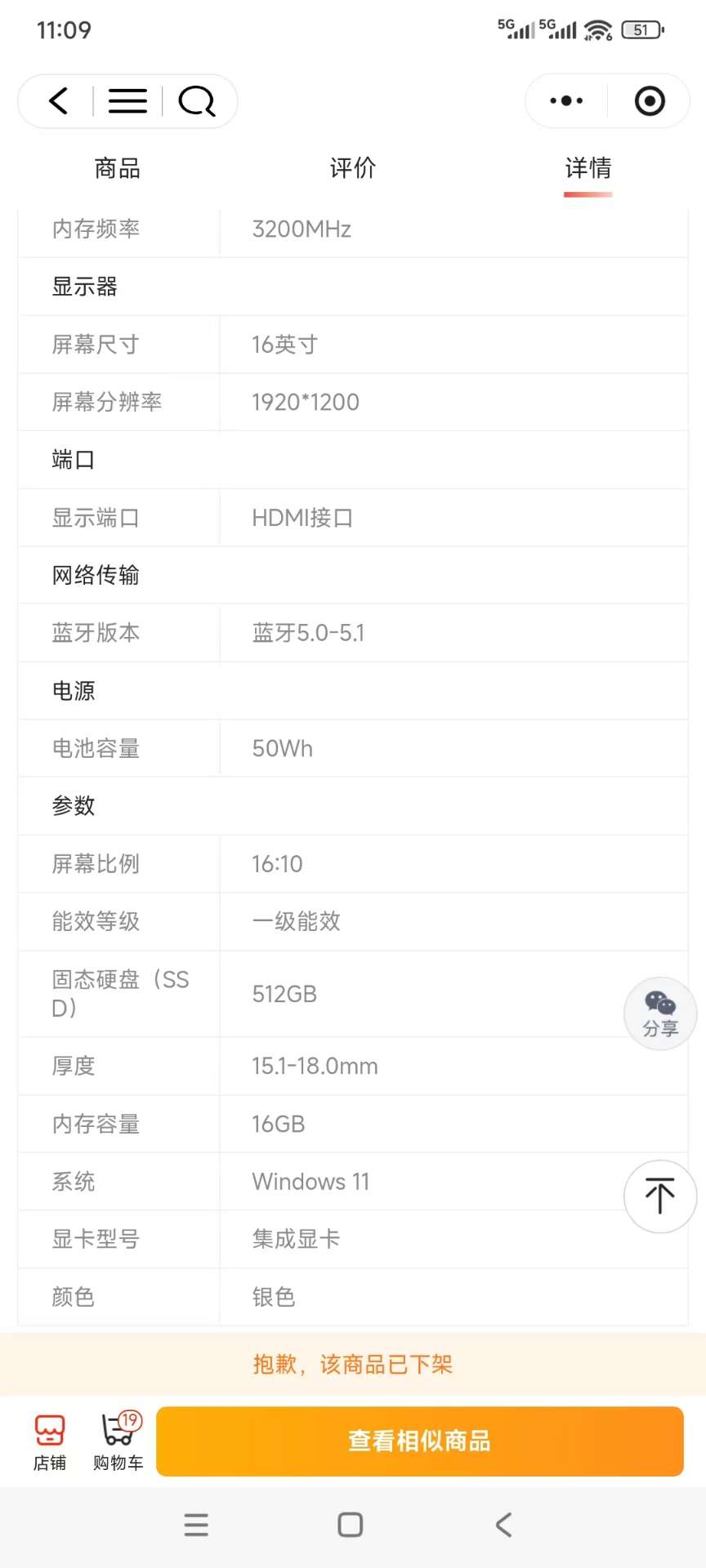Tap the back arrow at top left
706x1568 pixels.
click(57, 100)
